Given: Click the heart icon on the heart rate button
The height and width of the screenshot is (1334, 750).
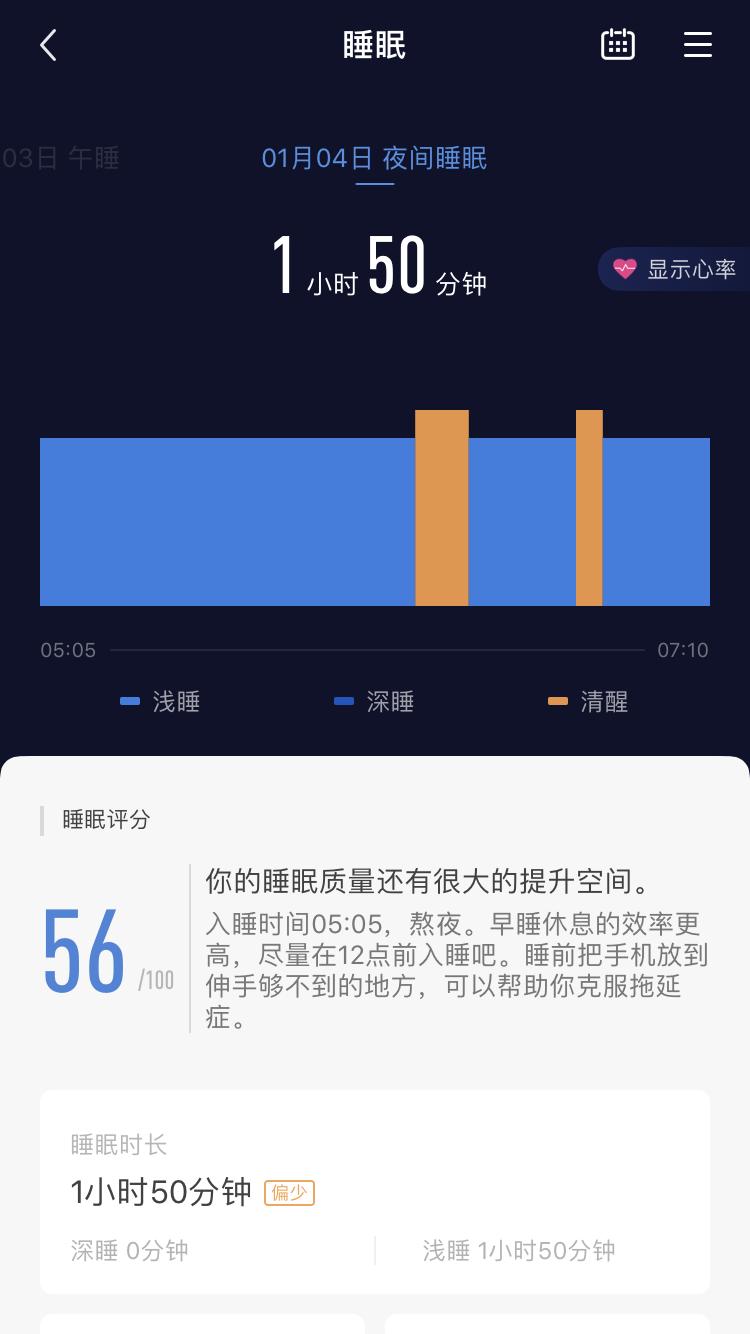Looking at the screenshot, I should (x=625, y=268).
